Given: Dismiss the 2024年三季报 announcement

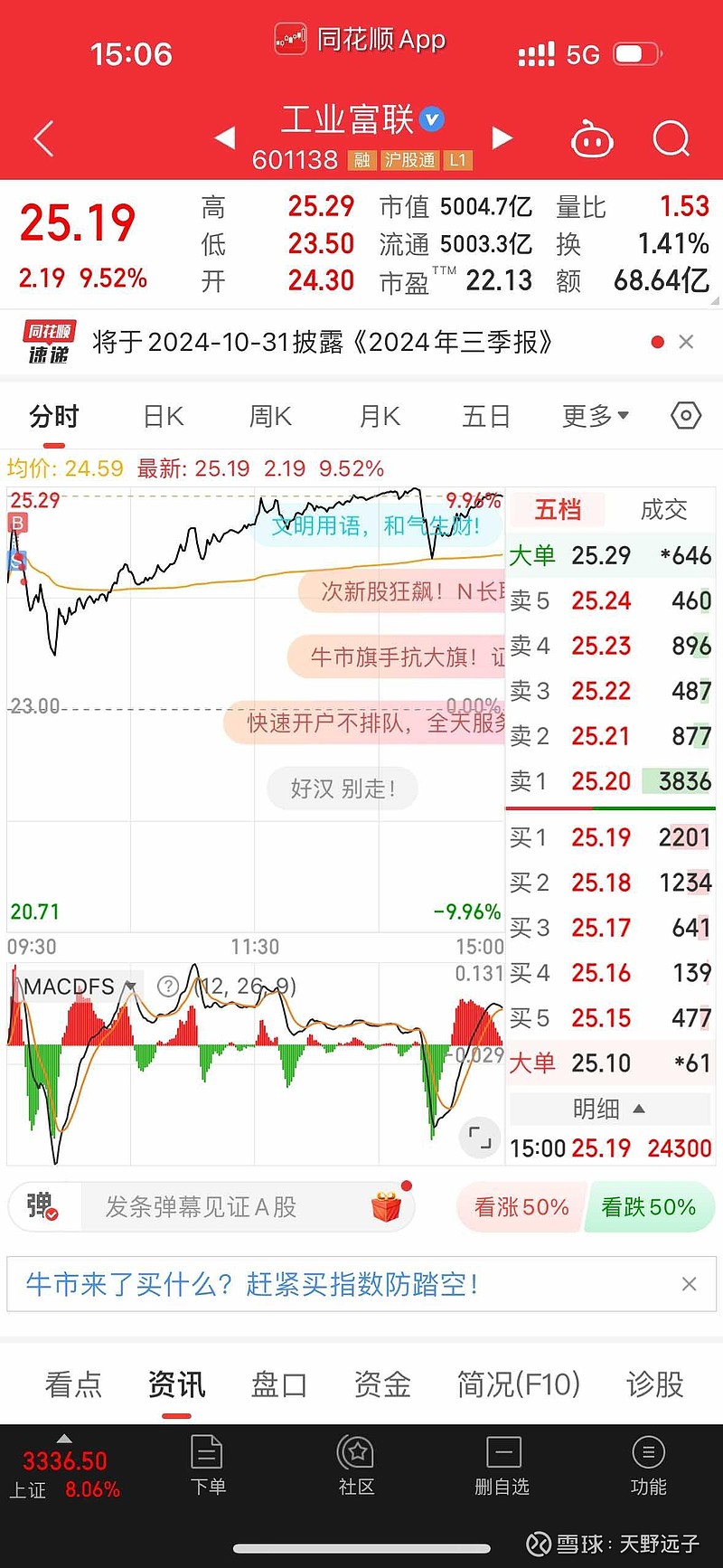Looking at the screenshot, I should pos(687,342).
